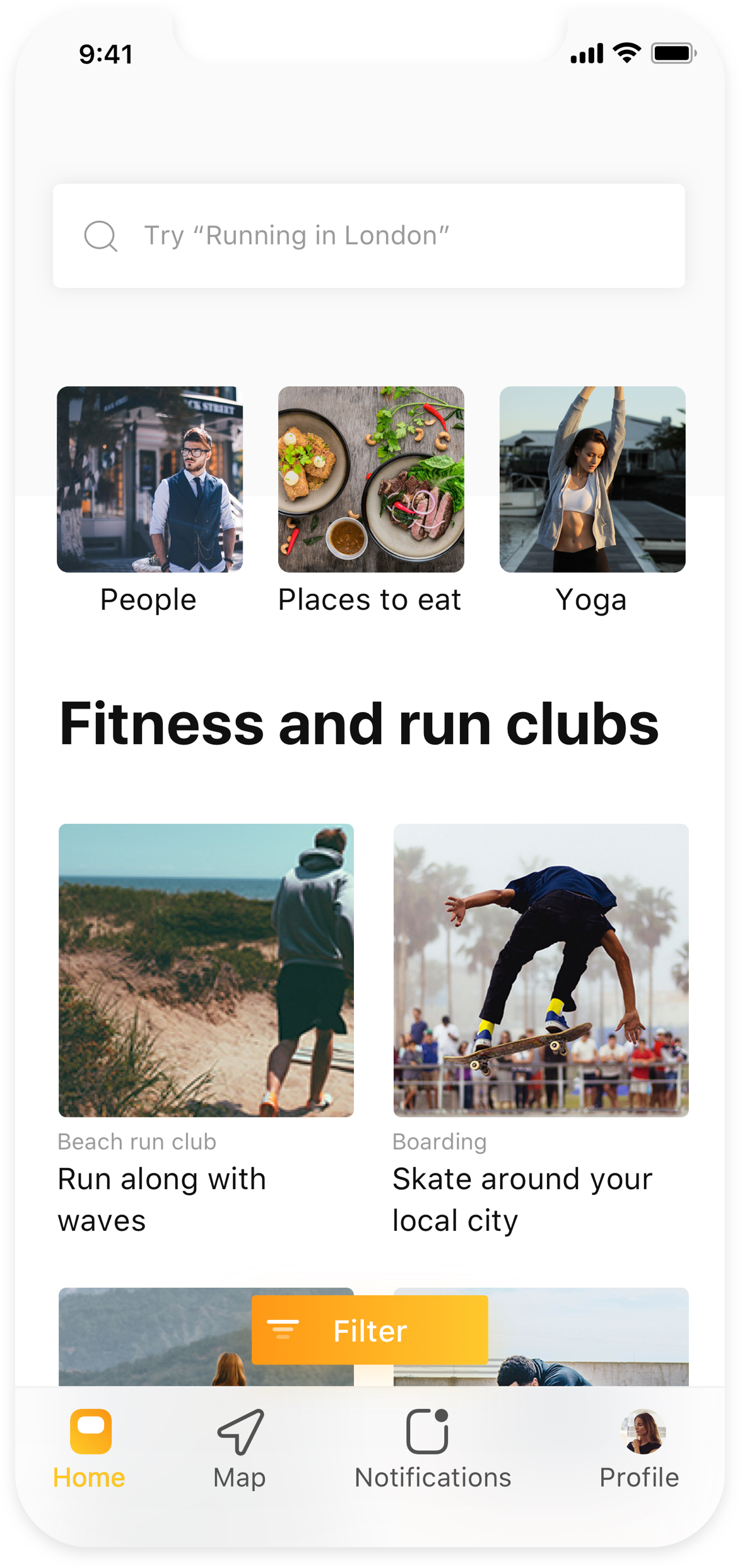Select the Yoga category tile
Viewport: 740px width, 1568px height.
[592, 480]
